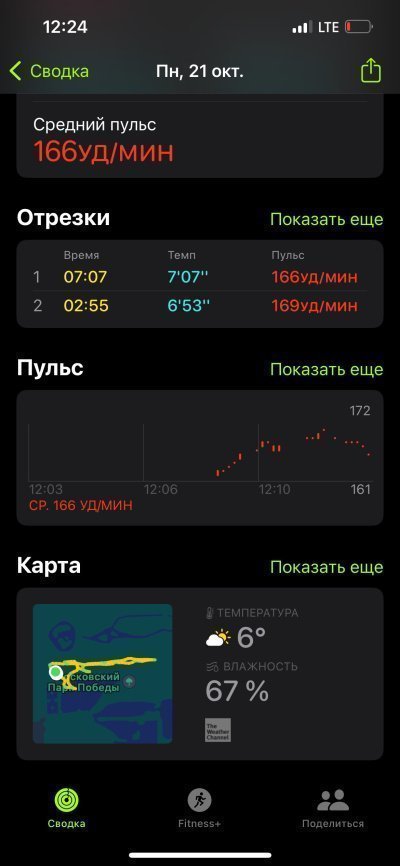Show more for Отрезки section

pyautogui.click(x=326, y=219)
